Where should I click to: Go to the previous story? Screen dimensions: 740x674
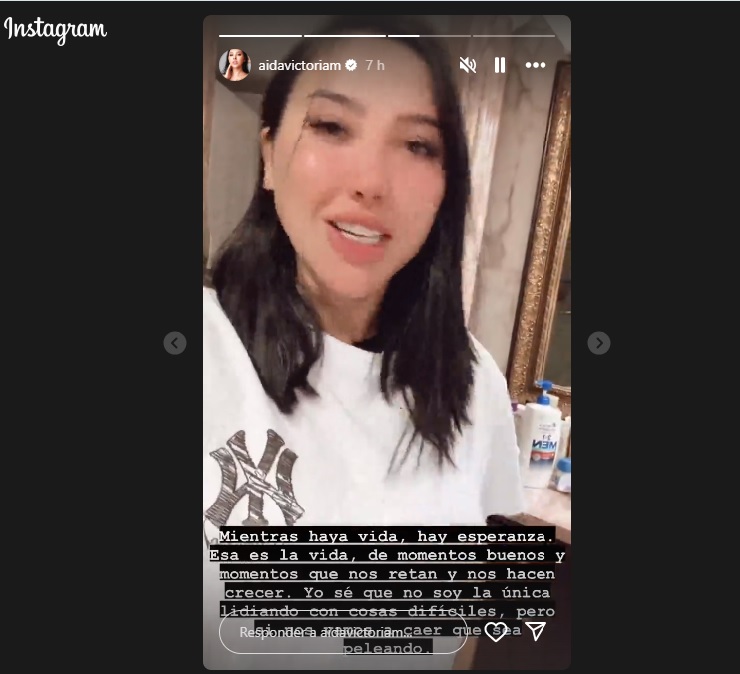point(175,343)
